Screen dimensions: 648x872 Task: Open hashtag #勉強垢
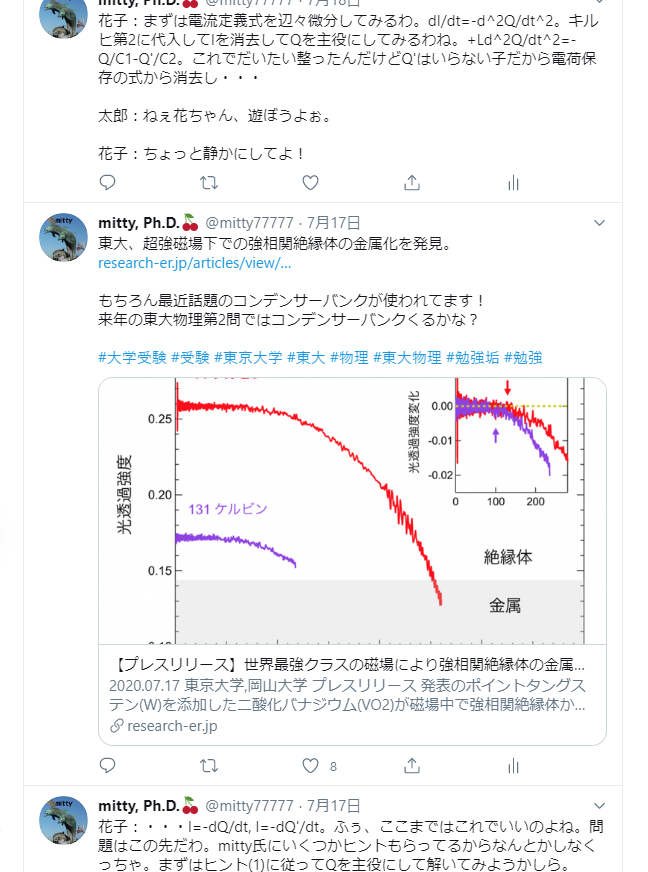click(473, 358)
